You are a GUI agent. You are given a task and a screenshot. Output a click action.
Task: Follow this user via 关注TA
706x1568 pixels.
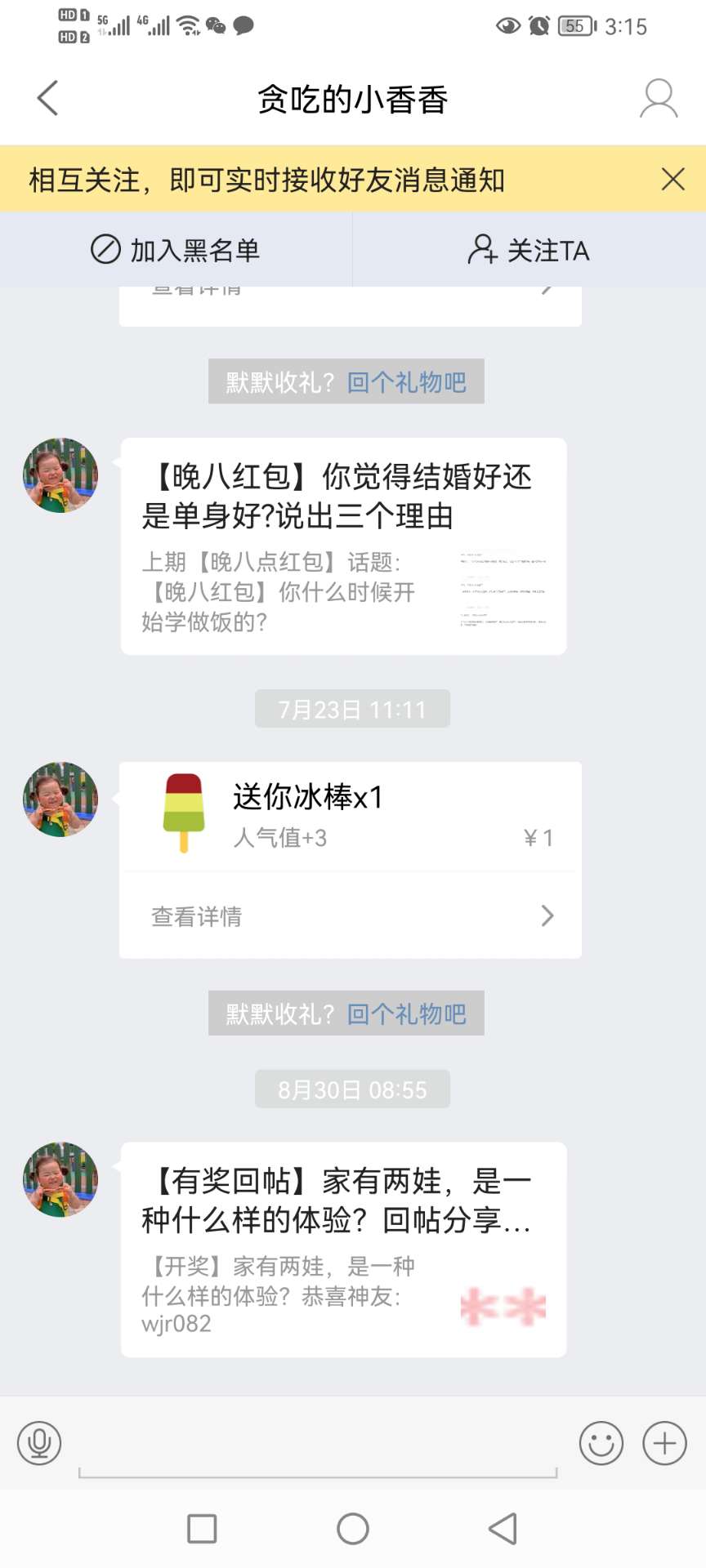529,250
